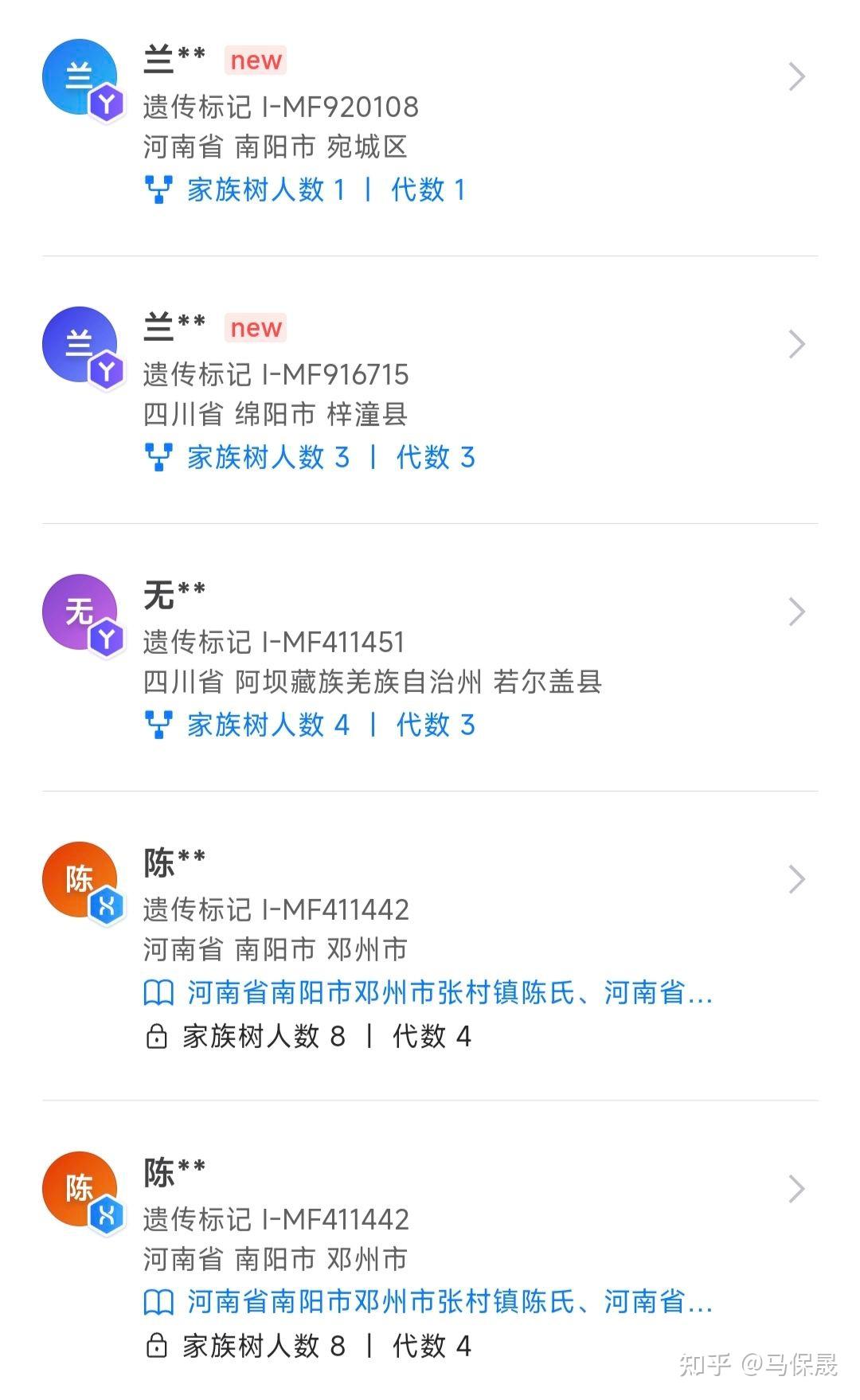
Task: Click location text 四川省 阿坝藏族羌族自治州 若尔盖县
Action: click(x=370, y=682)
